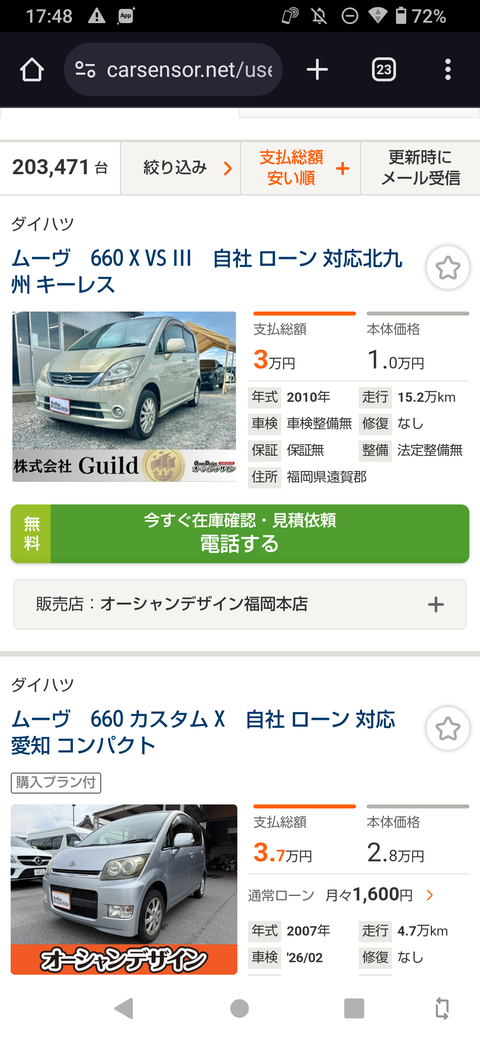Tap the carsensor.net address bar

coord(173,70)
